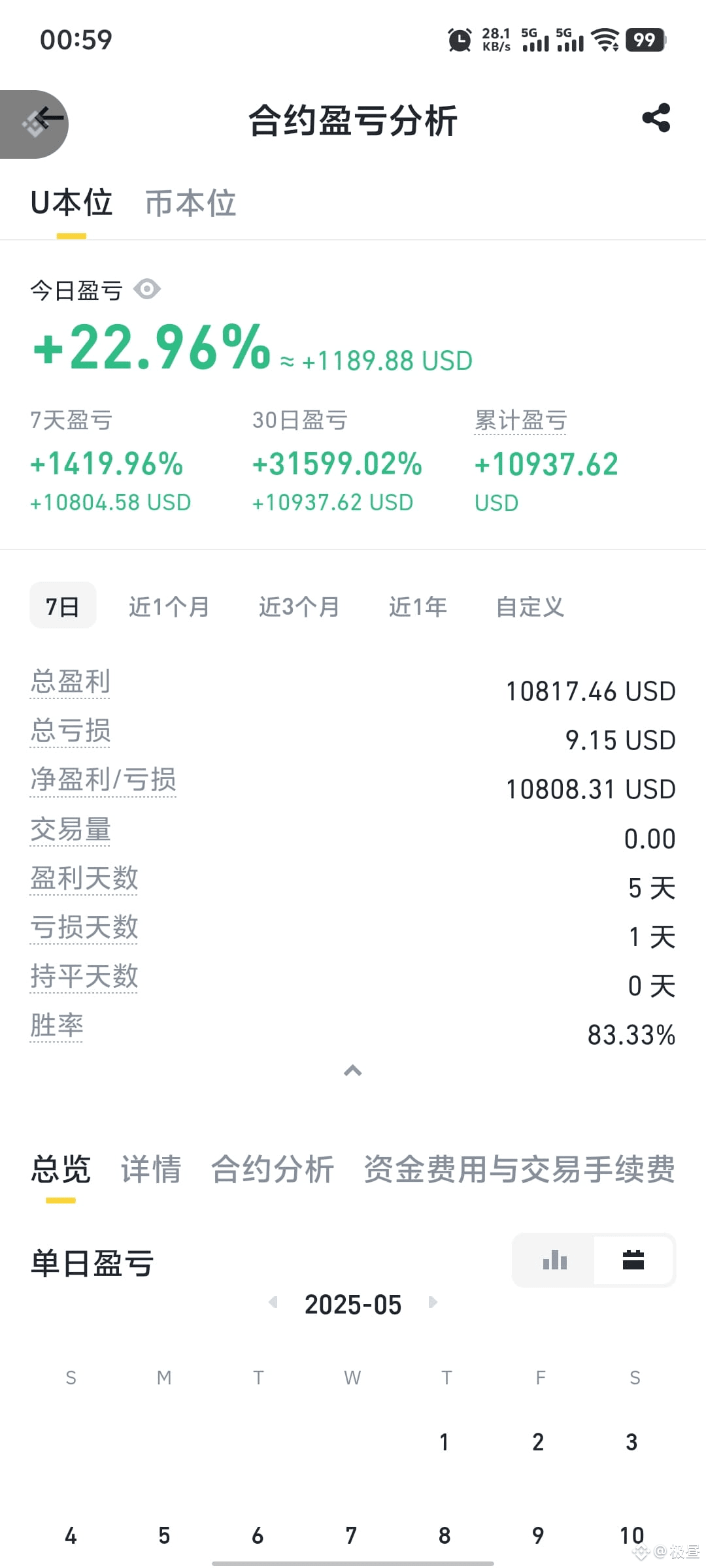The image size is (706, 1568).
Task: Show the explanation for 累计盈亏
Action: [x=520, y=421]
